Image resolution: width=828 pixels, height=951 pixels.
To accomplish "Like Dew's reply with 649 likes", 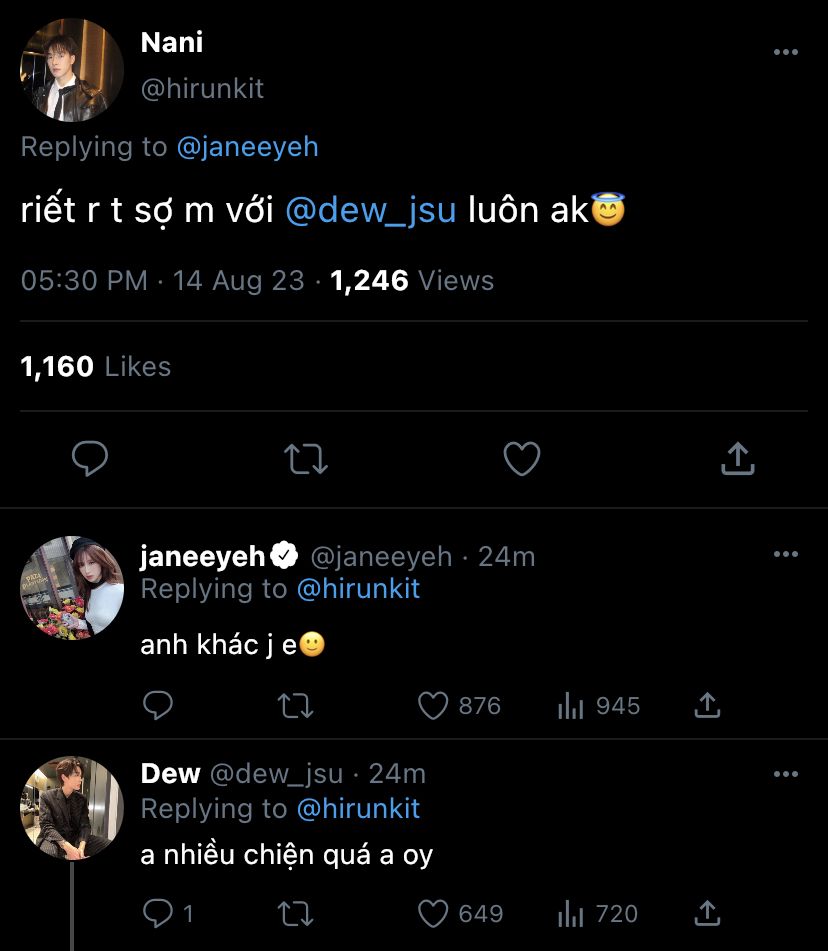I will (x=433, y=913).
